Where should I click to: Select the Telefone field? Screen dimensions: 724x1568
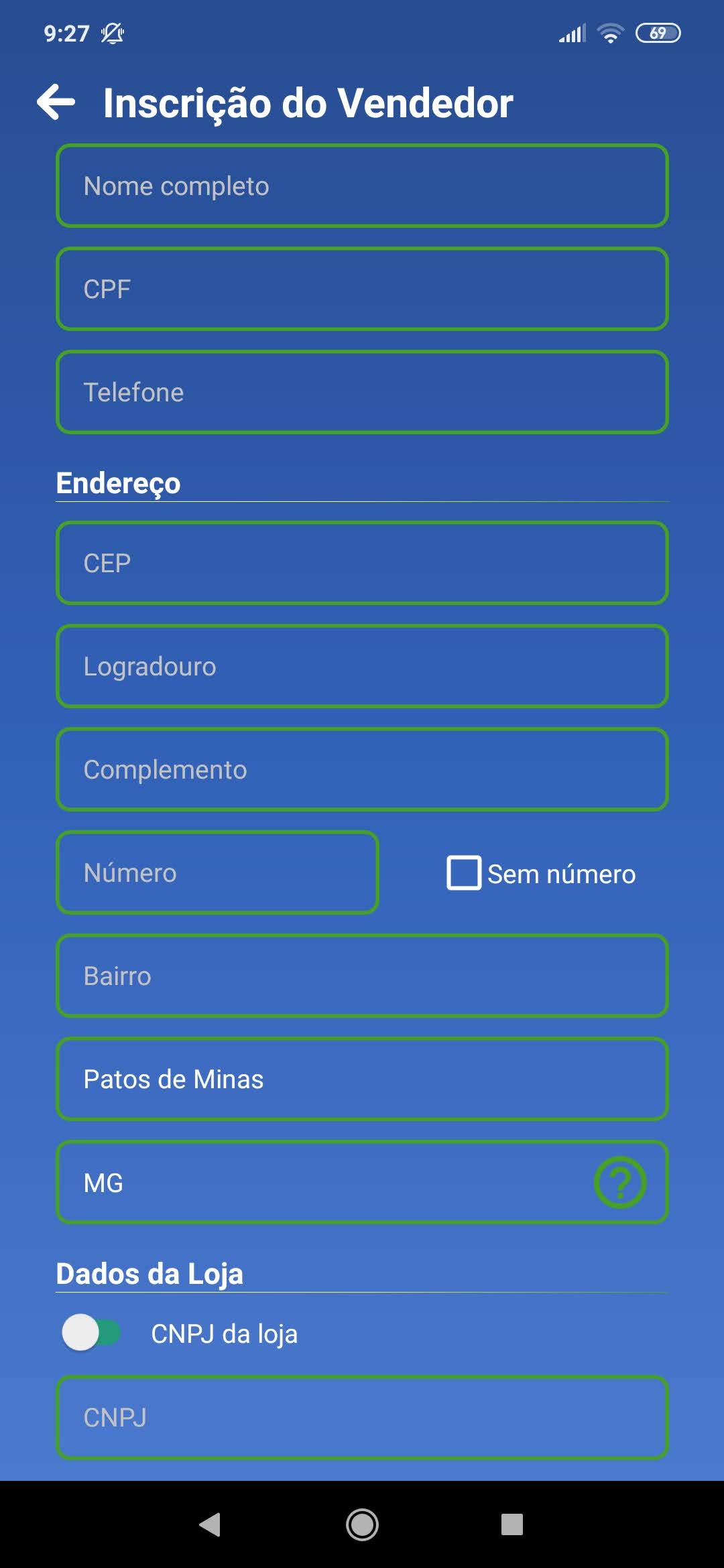362,393
